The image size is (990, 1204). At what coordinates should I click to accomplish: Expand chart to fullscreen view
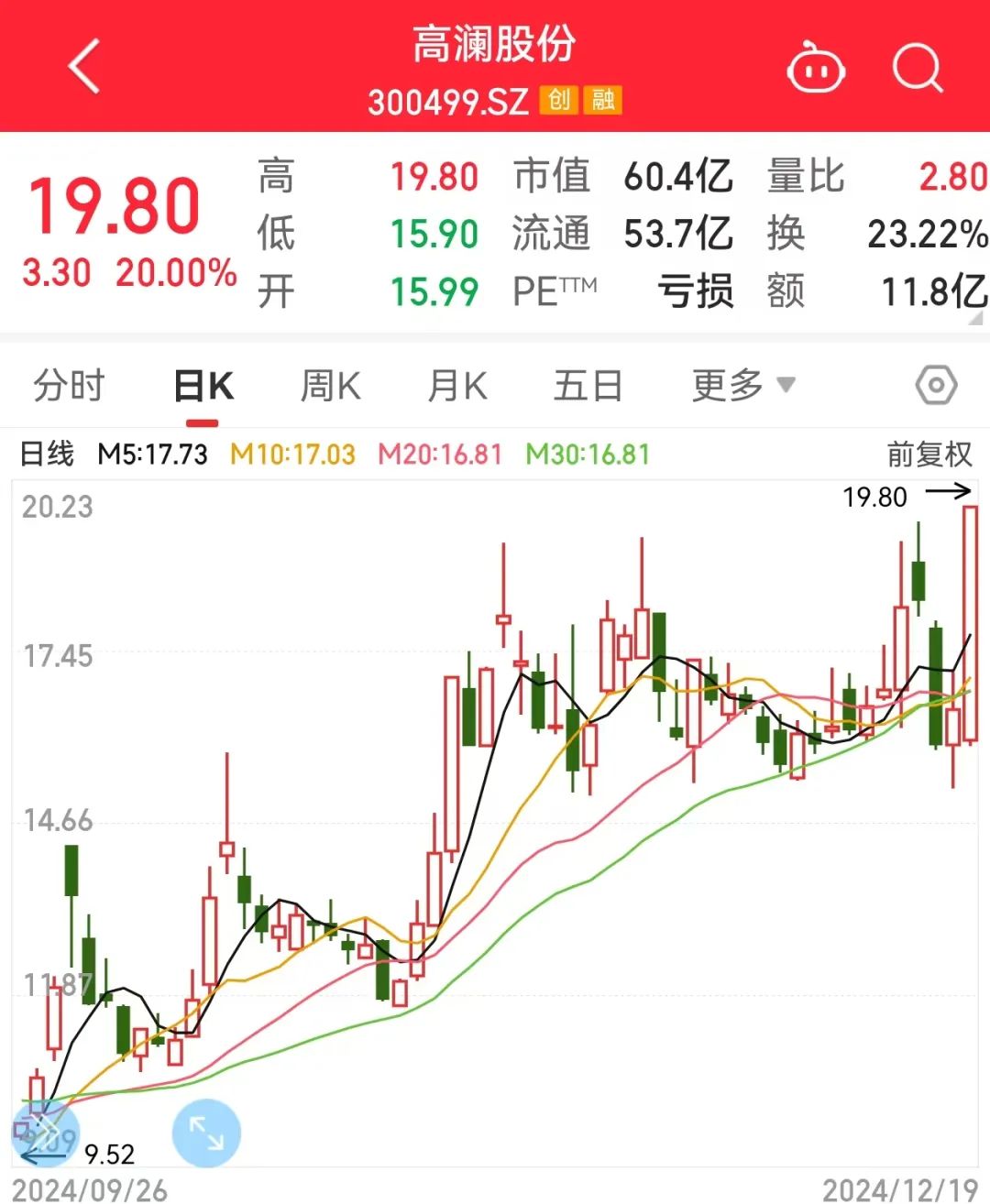tap(206, 1133)
